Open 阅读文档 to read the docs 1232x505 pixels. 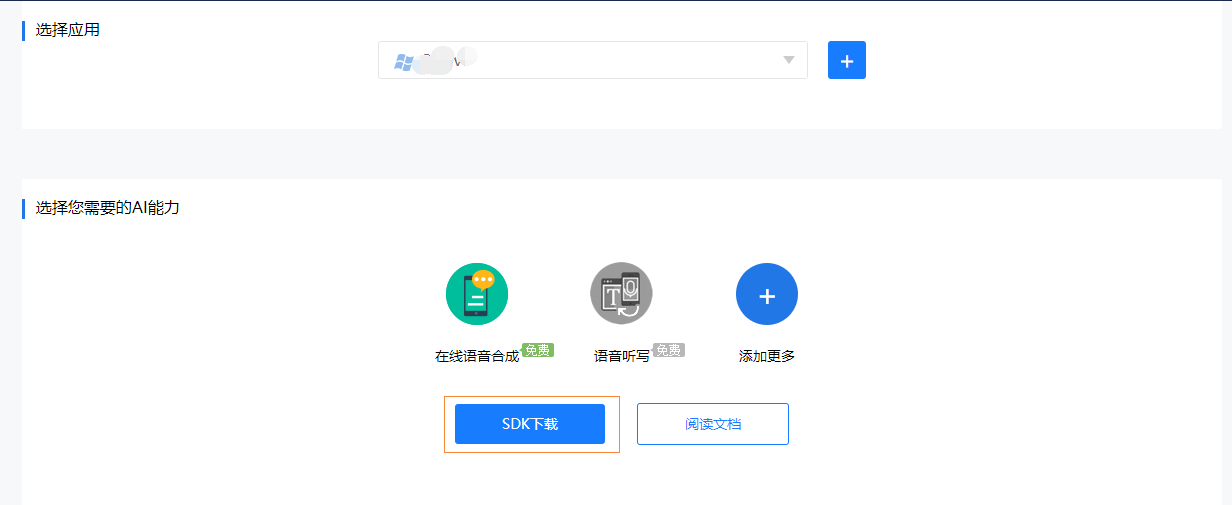[712, 424]
